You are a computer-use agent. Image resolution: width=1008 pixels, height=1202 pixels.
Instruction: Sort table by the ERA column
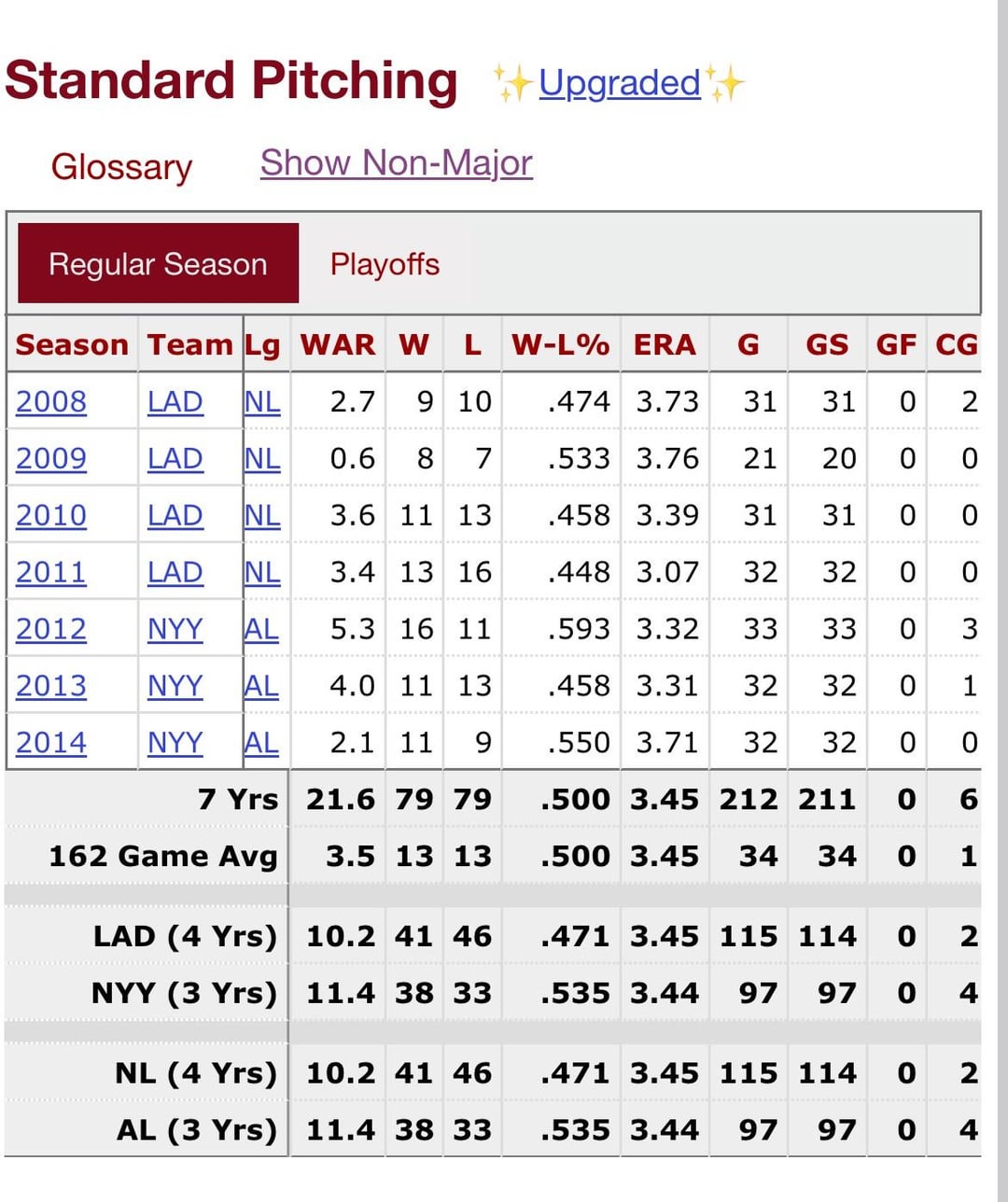(x=665, y=344)
